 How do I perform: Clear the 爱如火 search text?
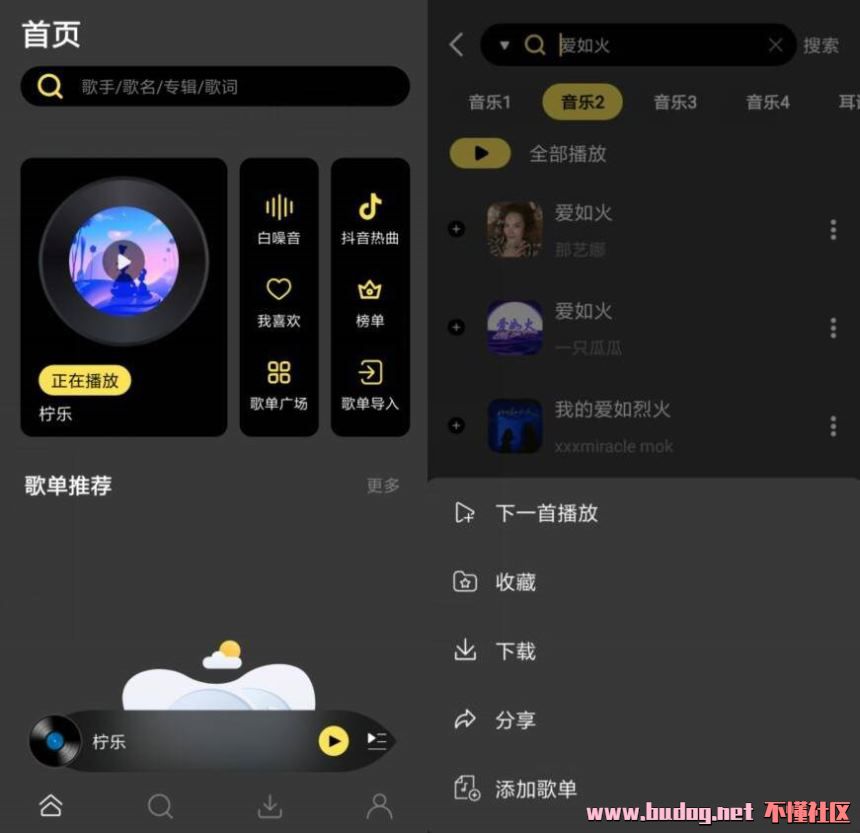pos(775,45)
